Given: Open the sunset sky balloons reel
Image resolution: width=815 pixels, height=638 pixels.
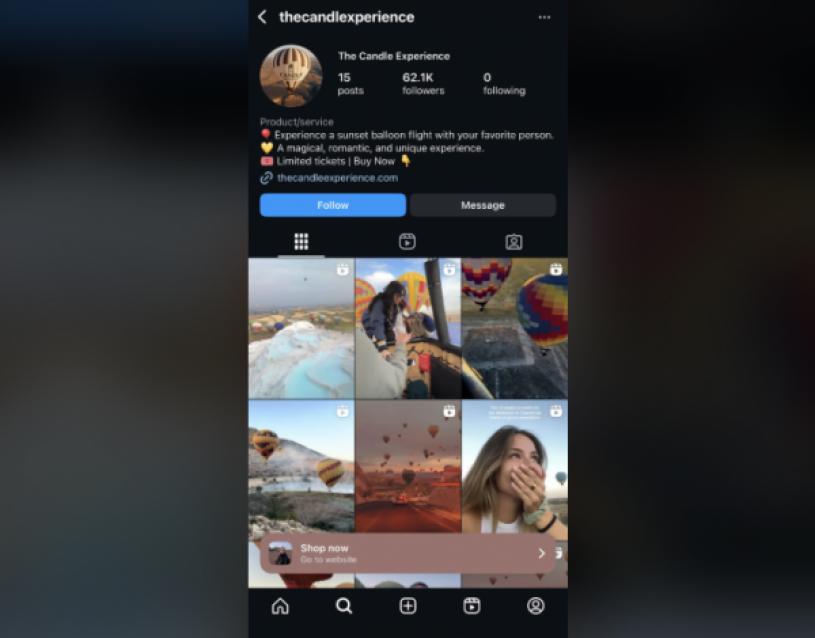Looking at the screenshot, I should coord(407,465).
